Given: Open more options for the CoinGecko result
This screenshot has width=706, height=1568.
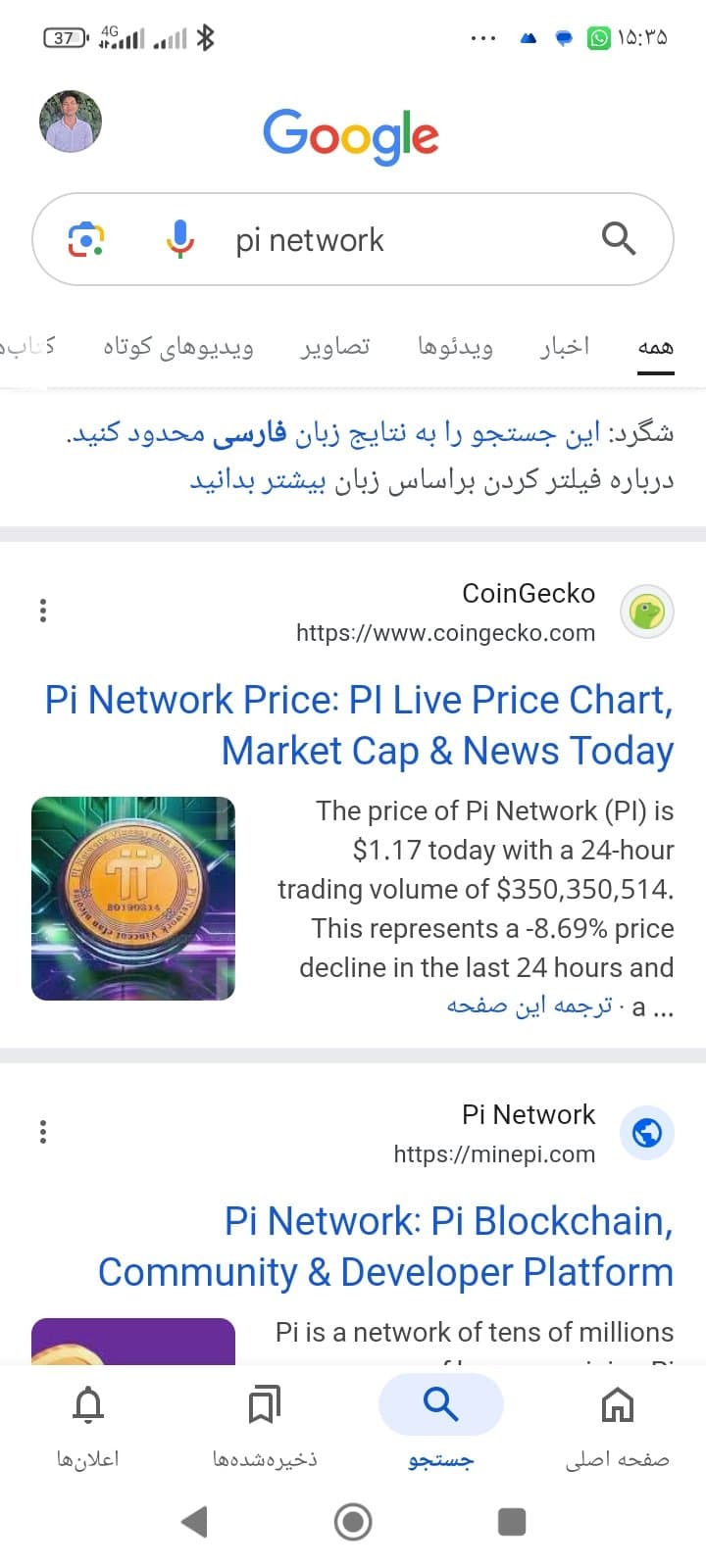Looking at the screenshot, I should coord(43,611).
